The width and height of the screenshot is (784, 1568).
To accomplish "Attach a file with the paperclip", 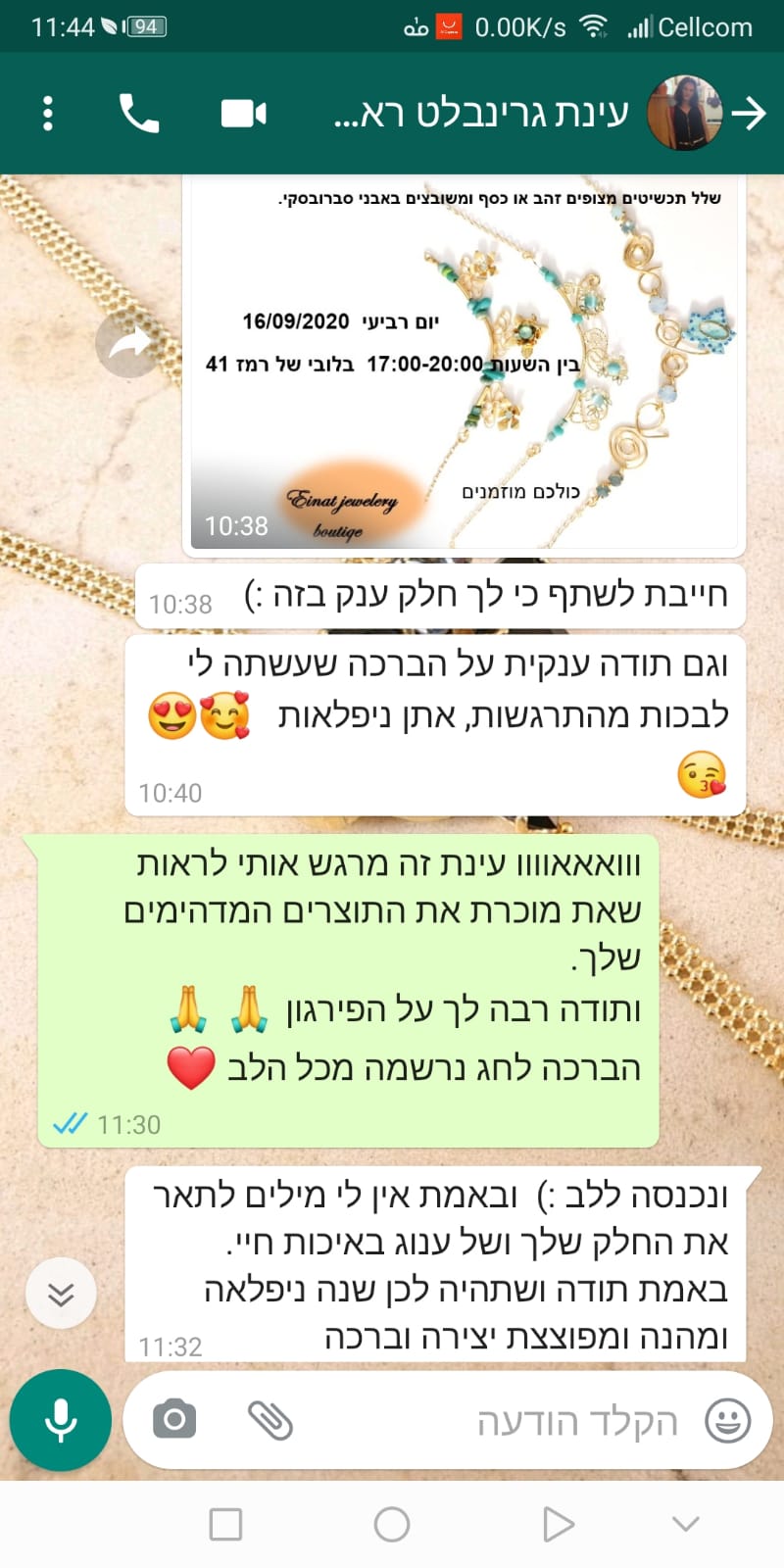I will [x=269, y=1419].
